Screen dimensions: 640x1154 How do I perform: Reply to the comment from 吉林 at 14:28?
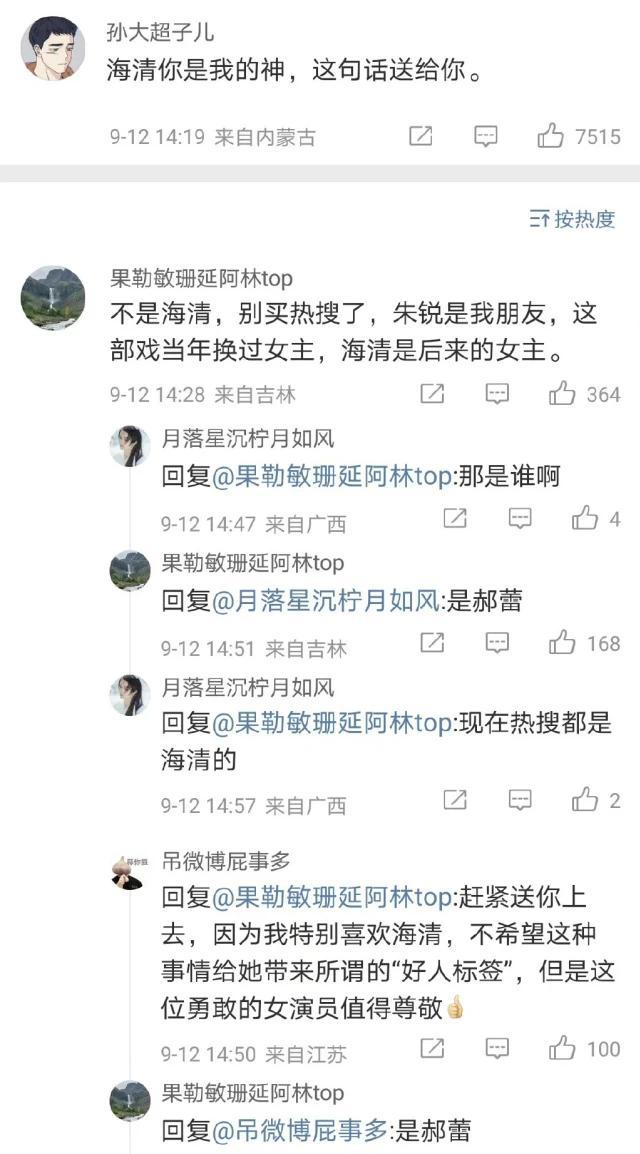[497, 394]
